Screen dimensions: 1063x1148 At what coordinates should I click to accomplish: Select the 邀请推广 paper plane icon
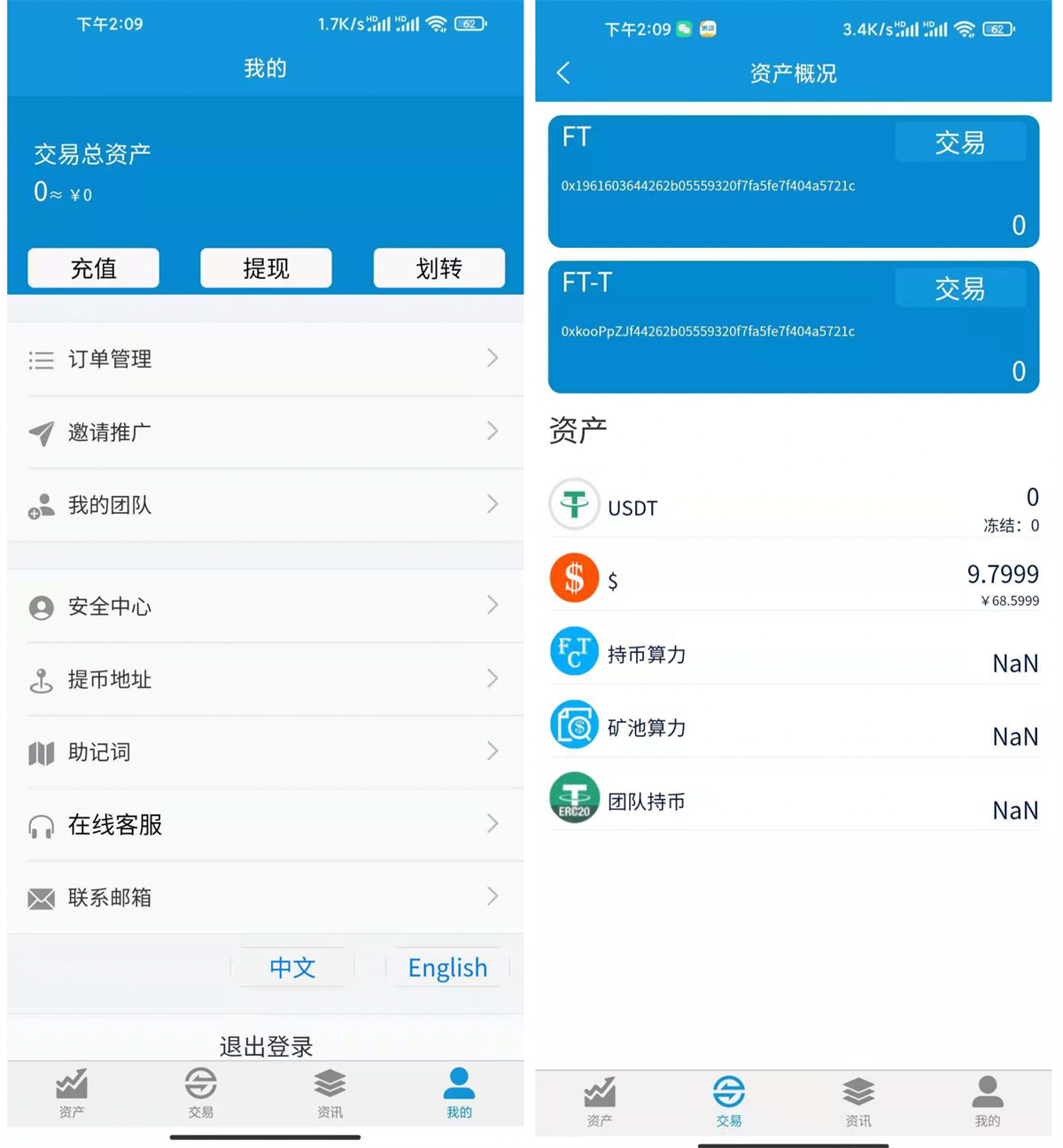42,432
